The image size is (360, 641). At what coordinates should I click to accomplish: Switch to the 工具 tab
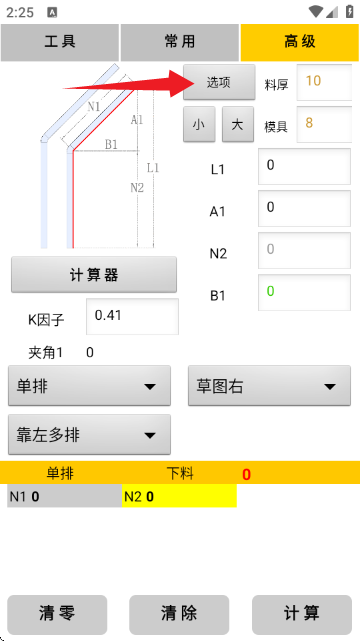(x=60, y=43)
